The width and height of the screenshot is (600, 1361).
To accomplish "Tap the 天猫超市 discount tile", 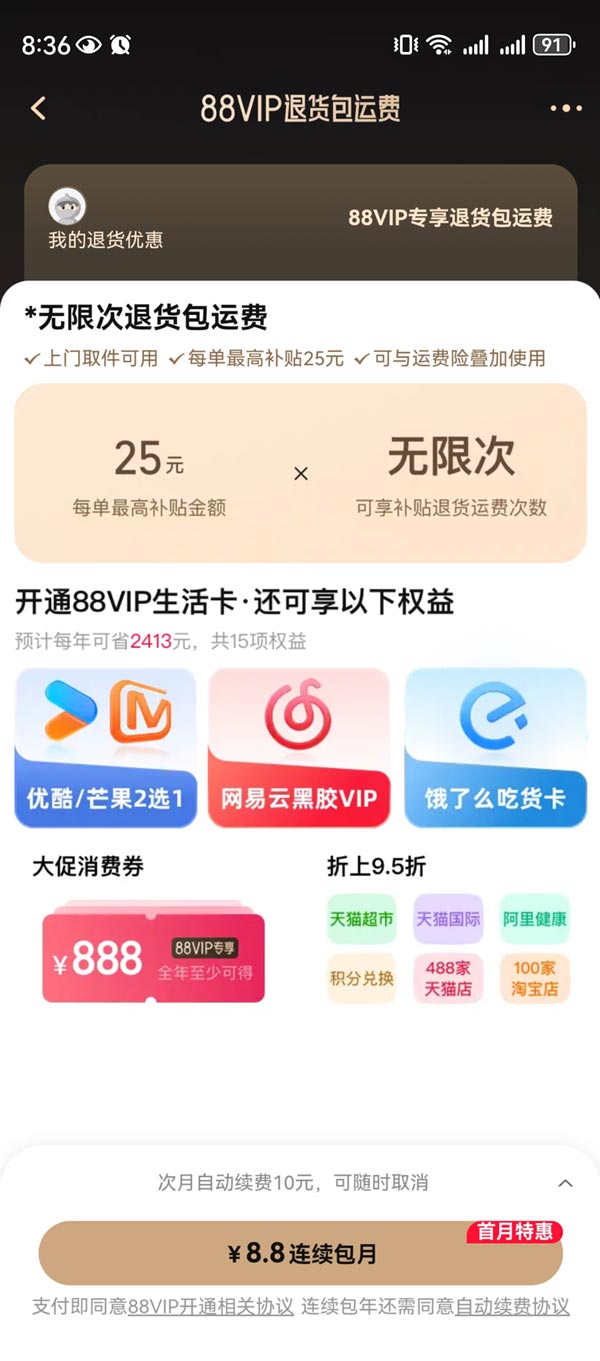I will pyautogui.click(x=361, y=919).
